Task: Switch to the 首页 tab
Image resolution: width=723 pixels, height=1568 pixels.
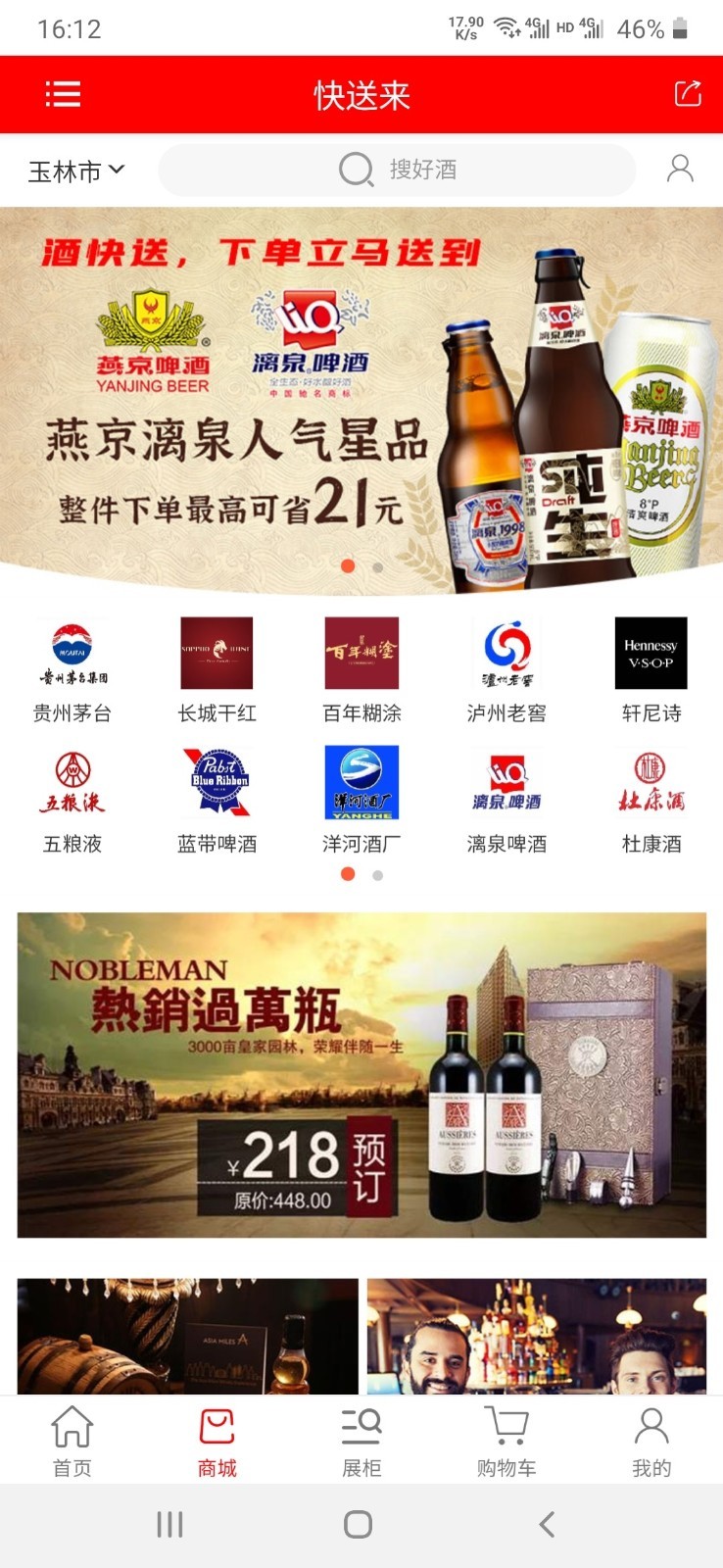Action: click(72, 1441)
